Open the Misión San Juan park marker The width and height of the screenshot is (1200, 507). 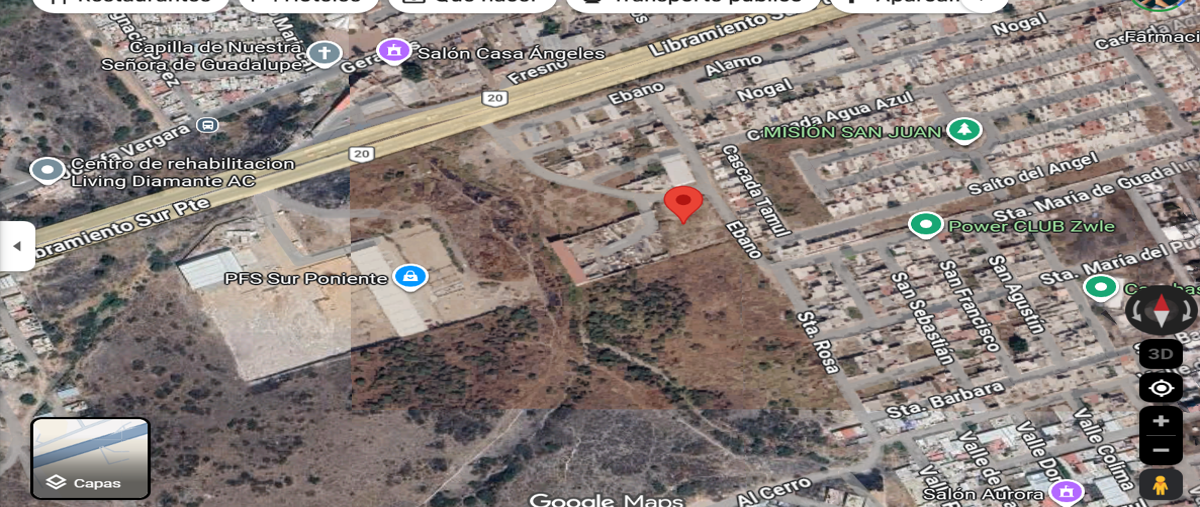964,130
